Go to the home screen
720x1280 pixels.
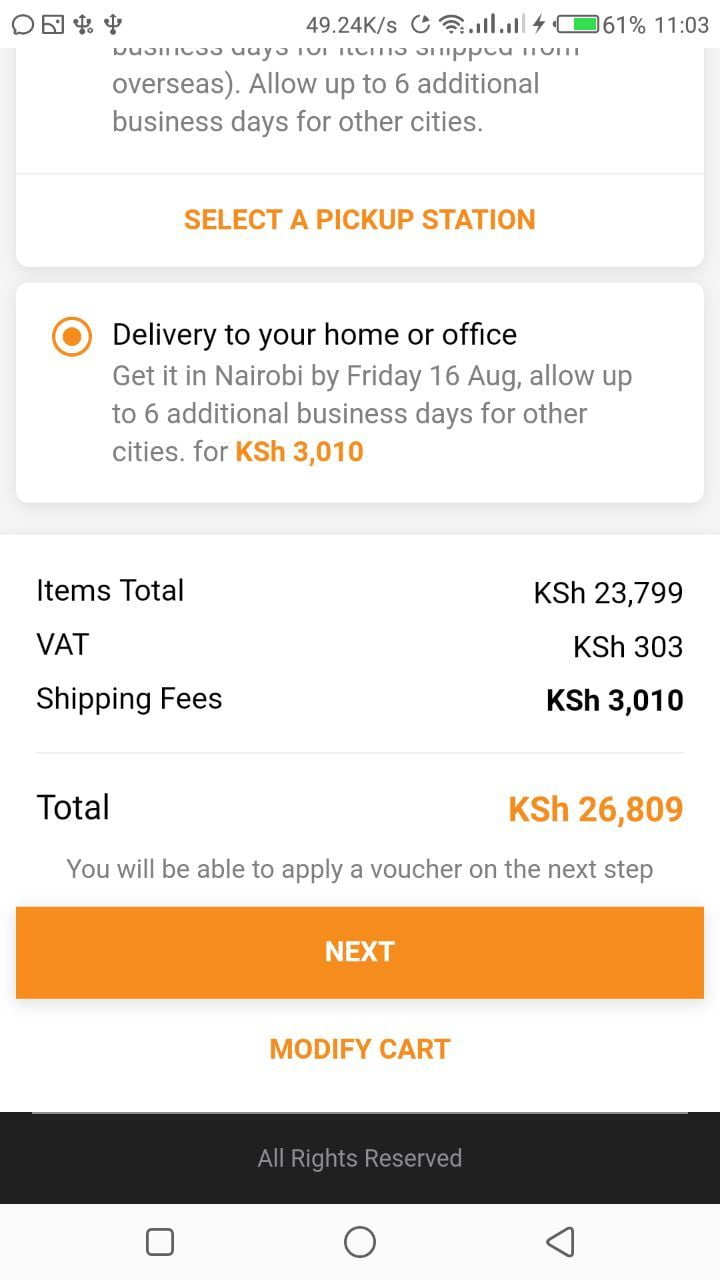coord(359,1242)
